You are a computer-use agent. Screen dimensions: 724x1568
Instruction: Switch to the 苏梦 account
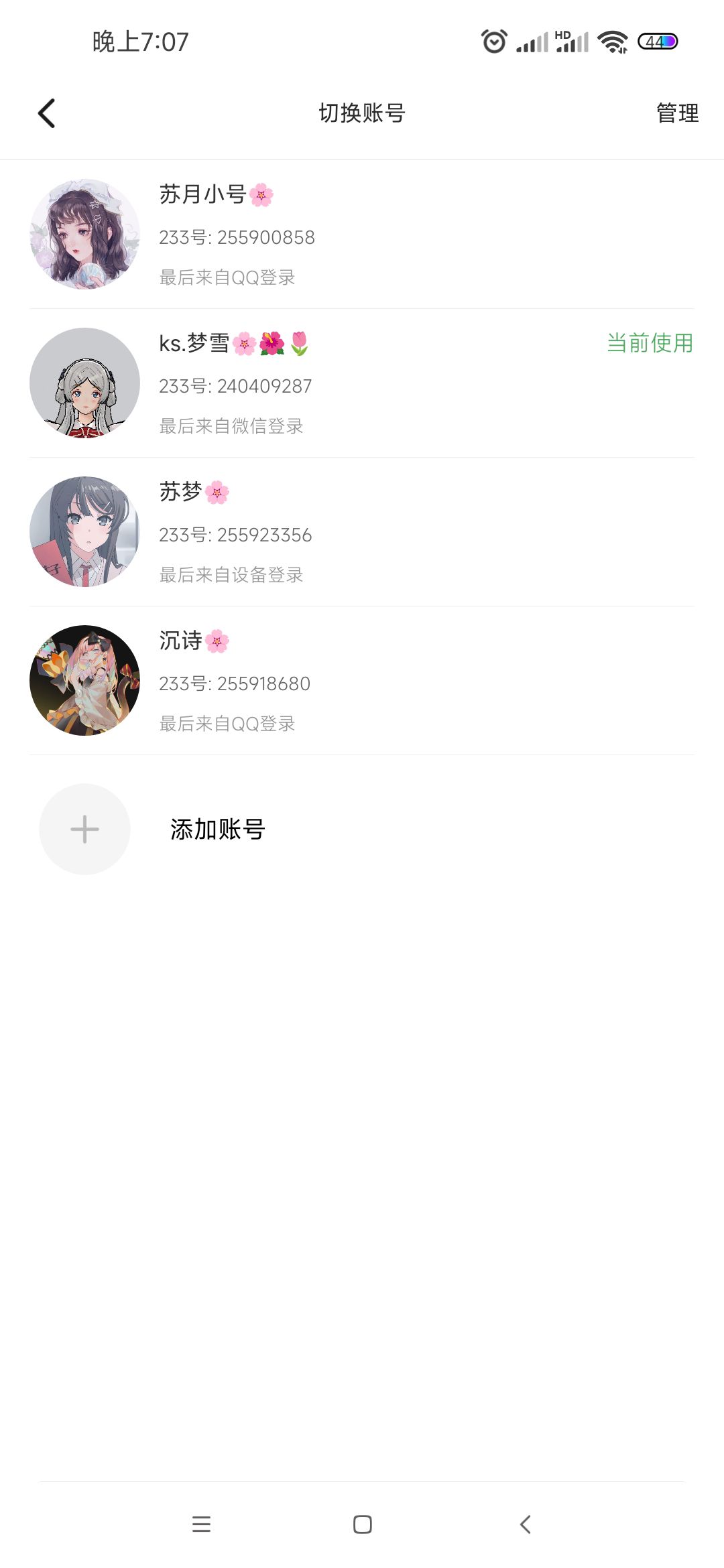click(362, 532)
